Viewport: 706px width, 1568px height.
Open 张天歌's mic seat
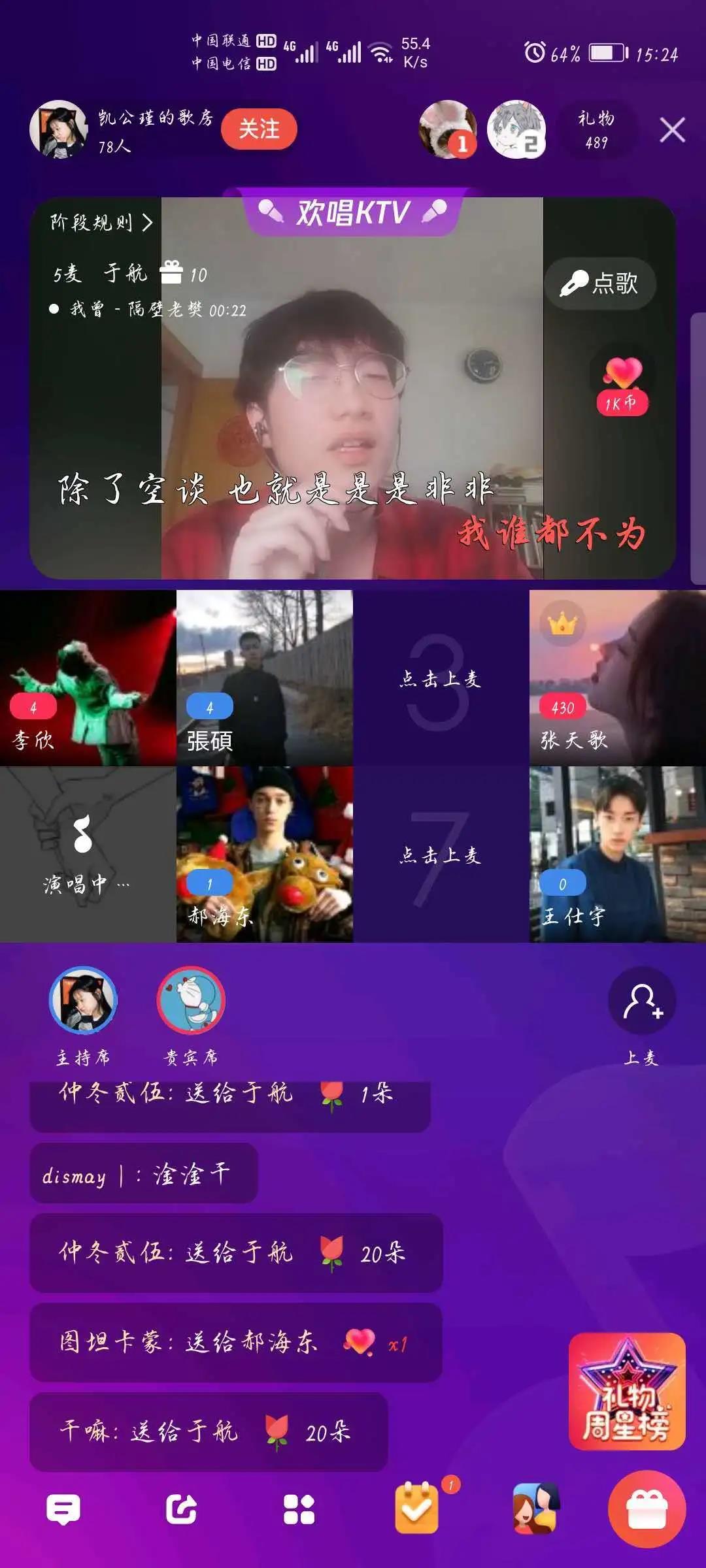coord(617,678)
